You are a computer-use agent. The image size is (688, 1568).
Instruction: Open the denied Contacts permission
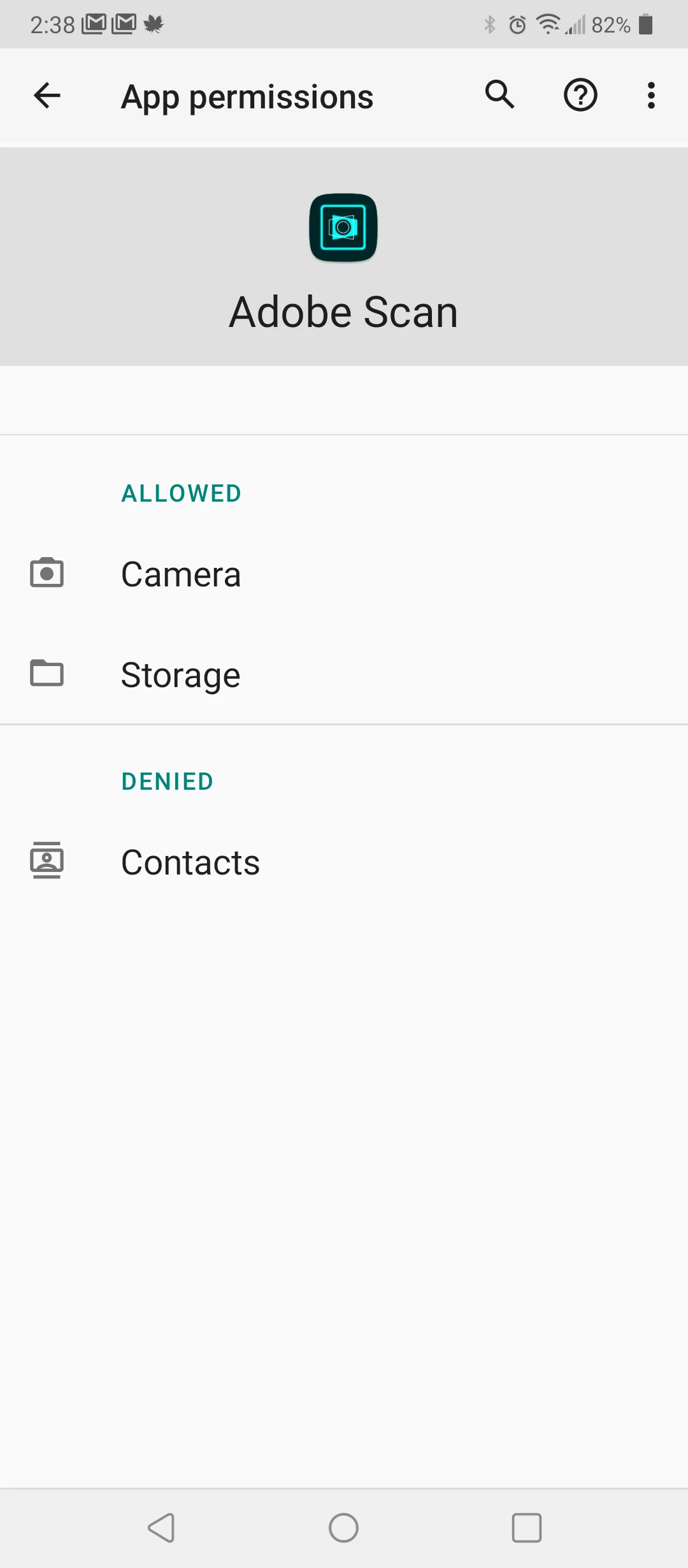point(190,862)
